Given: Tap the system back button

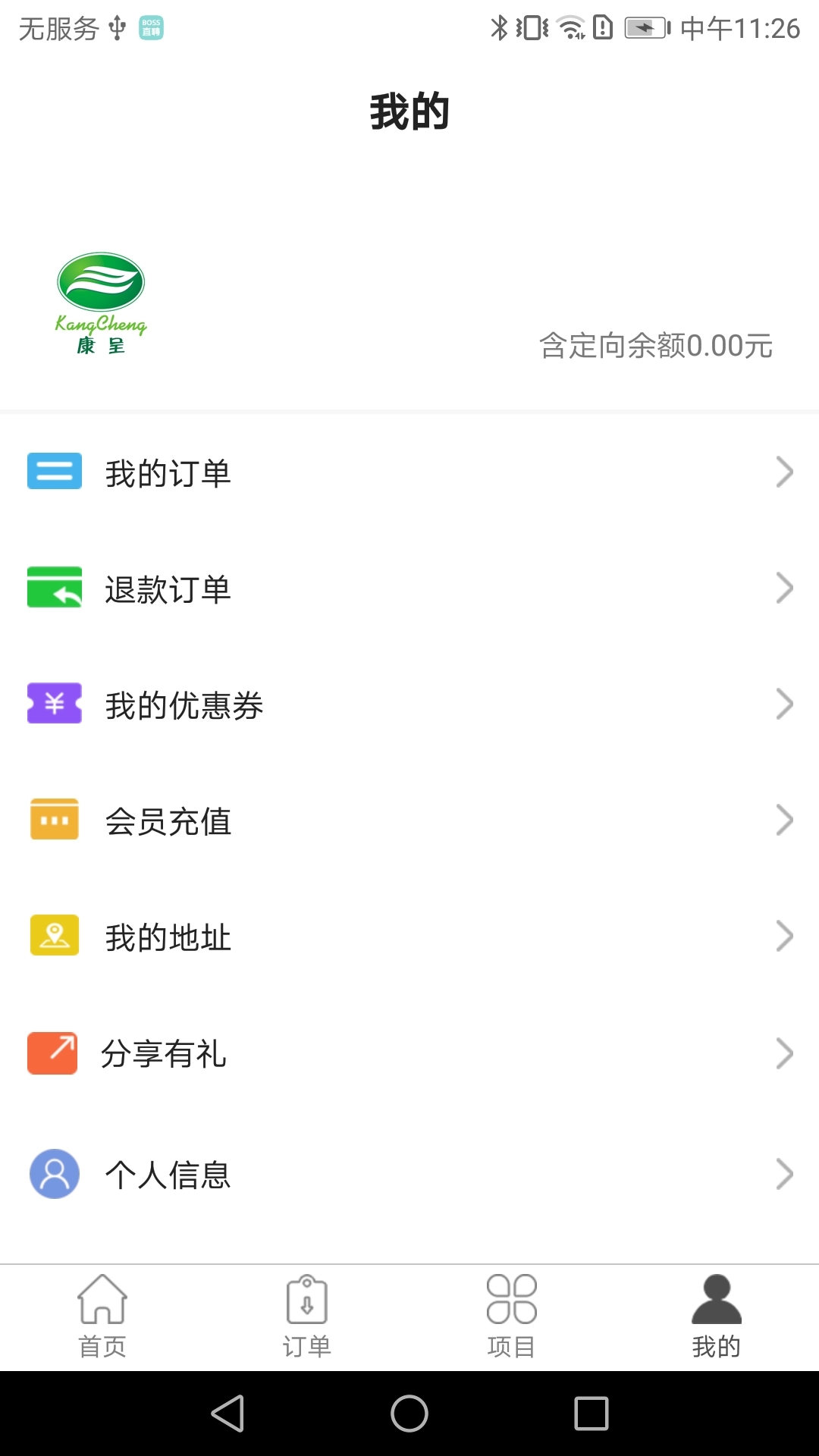Looking at the screenshot, I should (227, 1414).
